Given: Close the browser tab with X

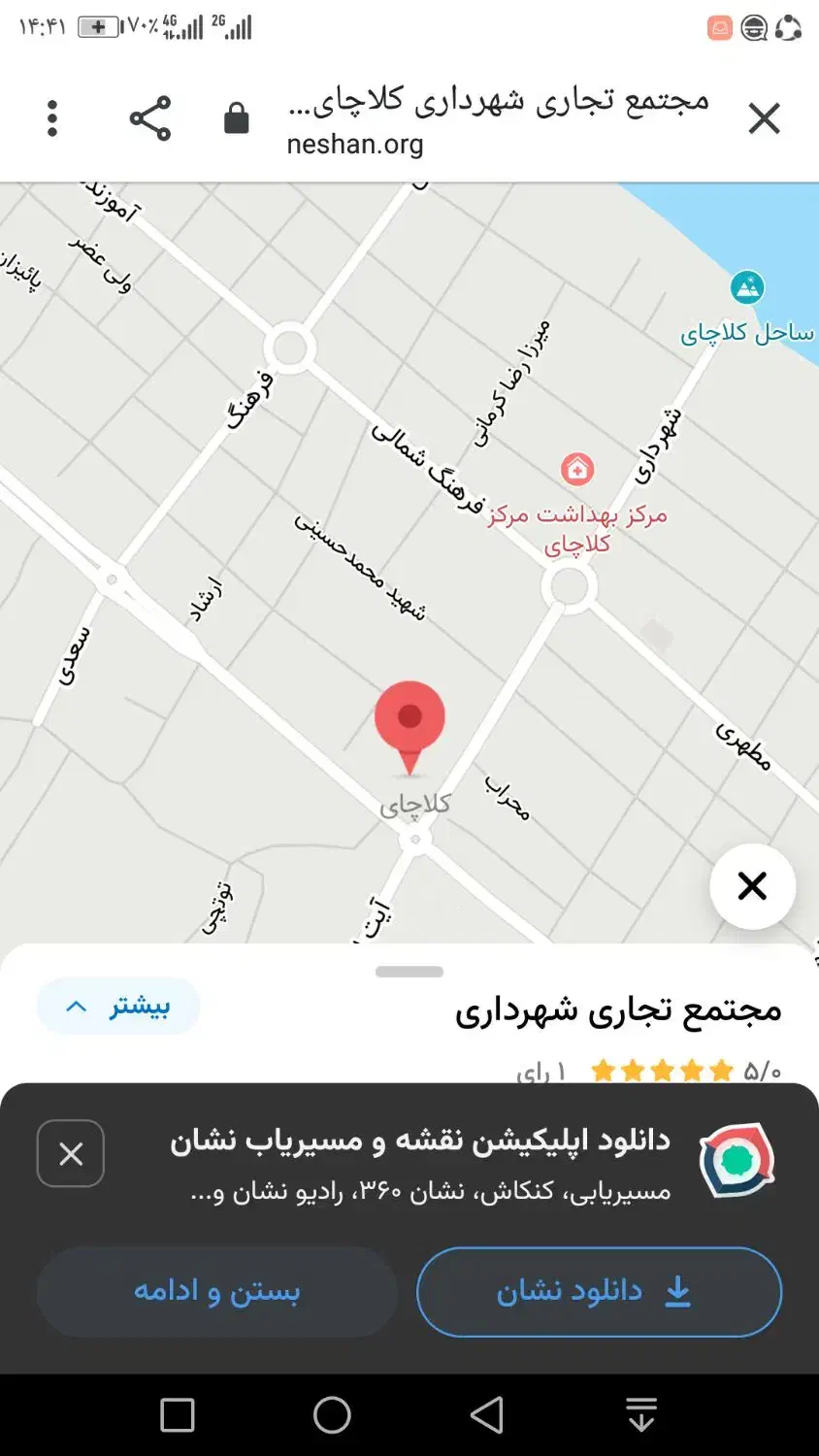Looking at the screenshot, I should tap(764, 118).
